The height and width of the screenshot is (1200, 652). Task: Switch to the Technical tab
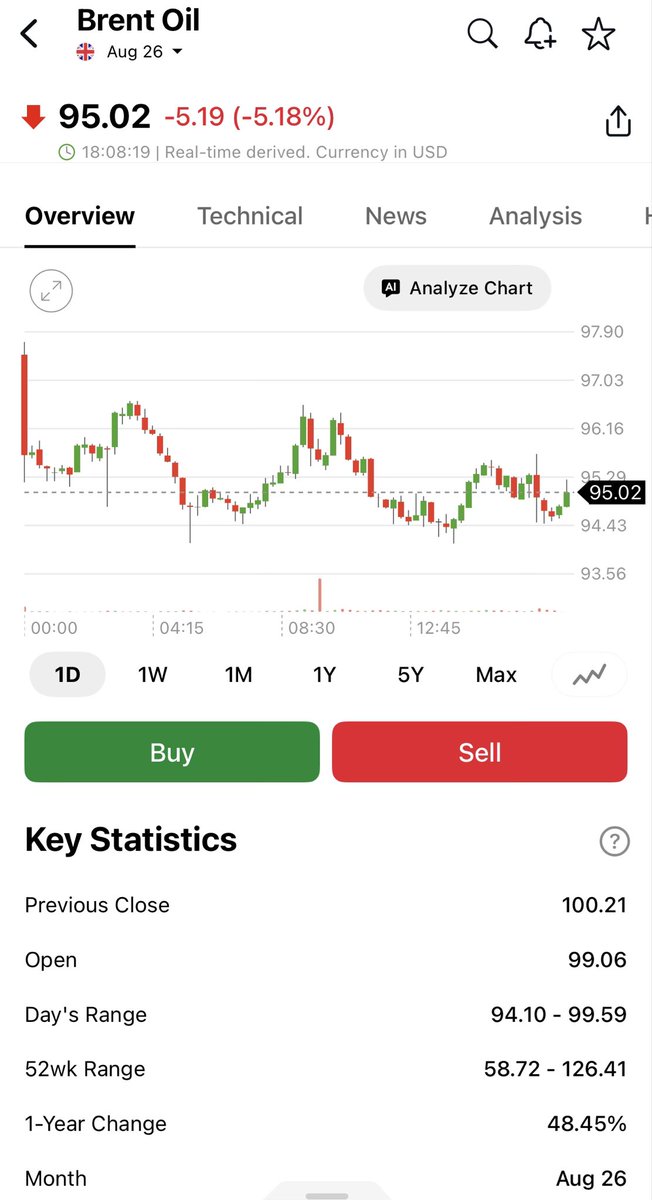(x=250, y=216)
